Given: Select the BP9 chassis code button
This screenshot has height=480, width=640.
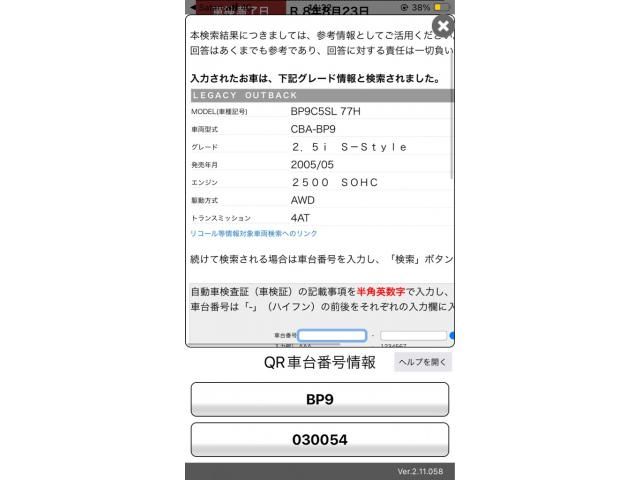Looking at the screenshot, I should [x=319, y=399].
